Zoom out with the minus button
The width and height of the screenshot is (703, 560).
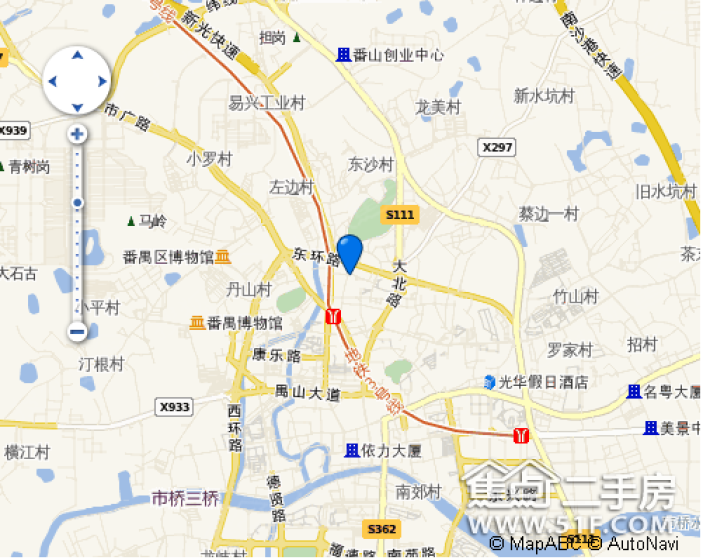[77, 331]
